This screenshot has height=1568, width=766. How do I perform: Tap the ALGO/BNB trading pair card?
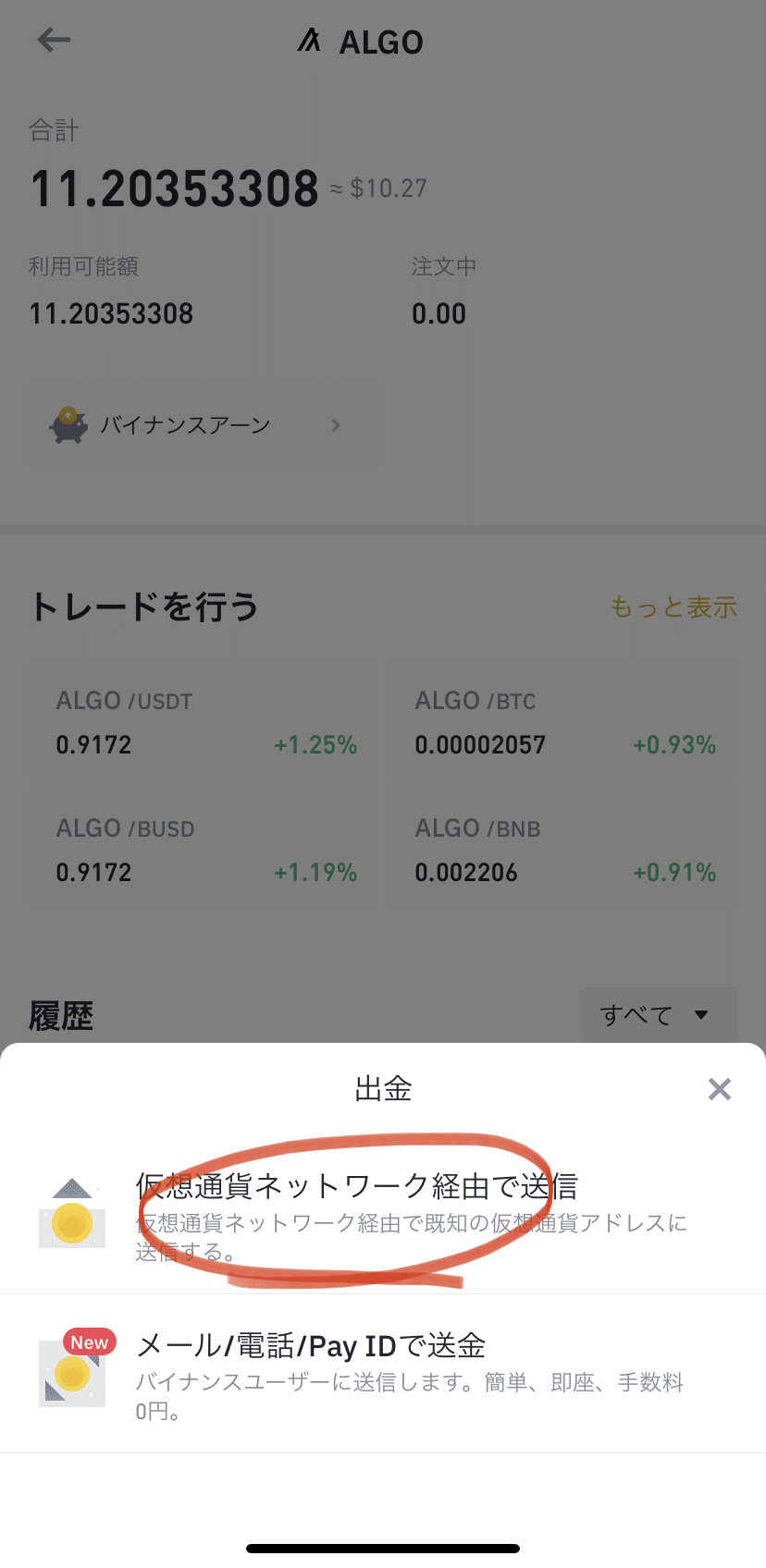point(561,848)
